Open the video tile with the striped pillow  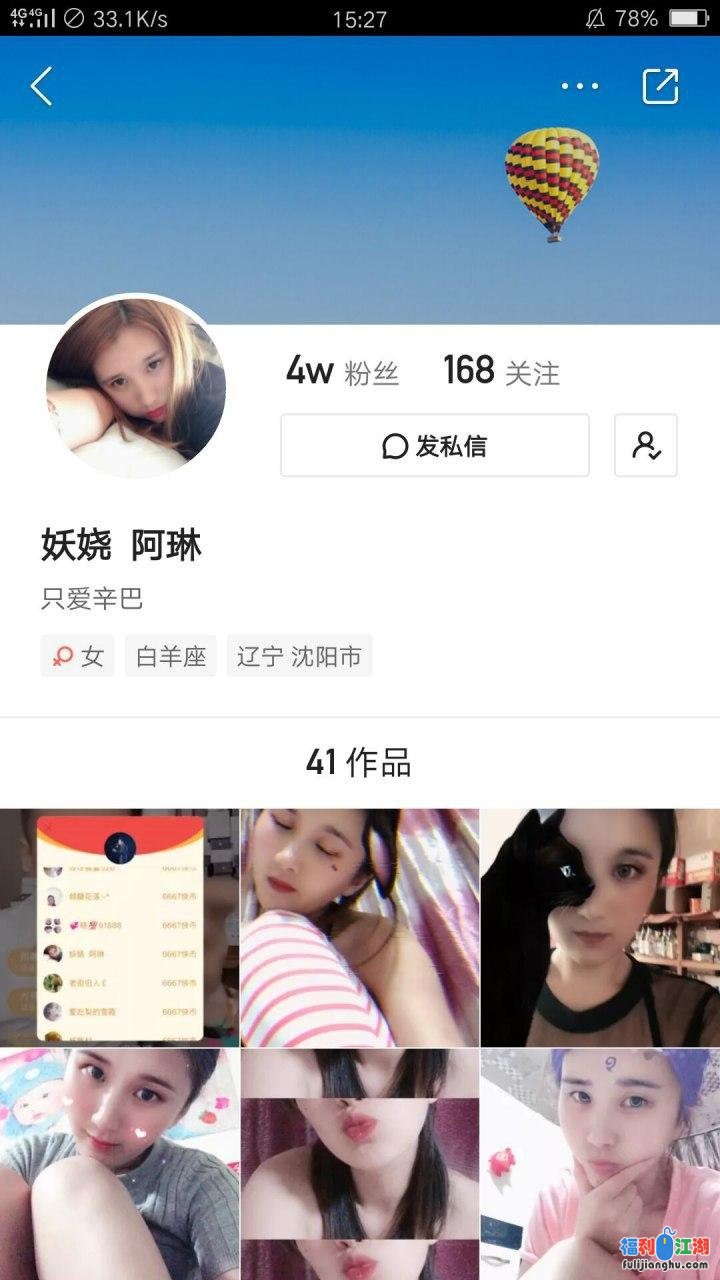[x=360, y=927]
